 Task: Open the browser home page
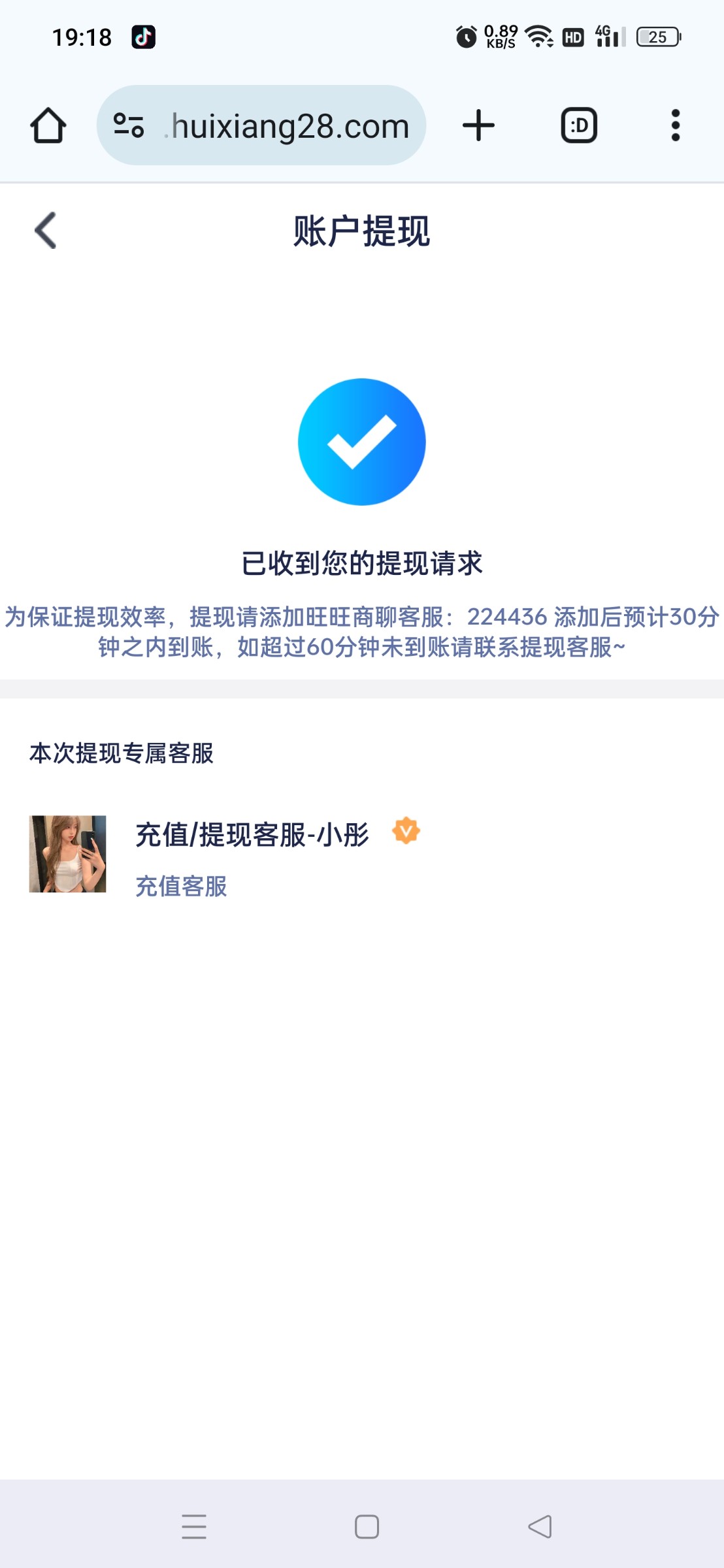(x=48, y=125)
